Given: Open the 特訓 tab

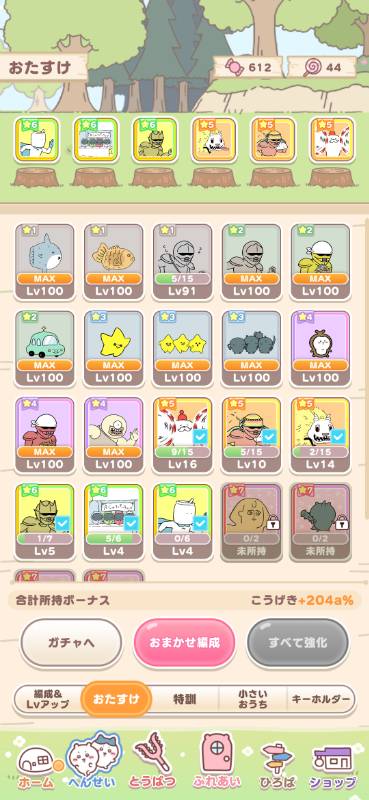Looking at the screenshot, I should click(x=185, y=699).
